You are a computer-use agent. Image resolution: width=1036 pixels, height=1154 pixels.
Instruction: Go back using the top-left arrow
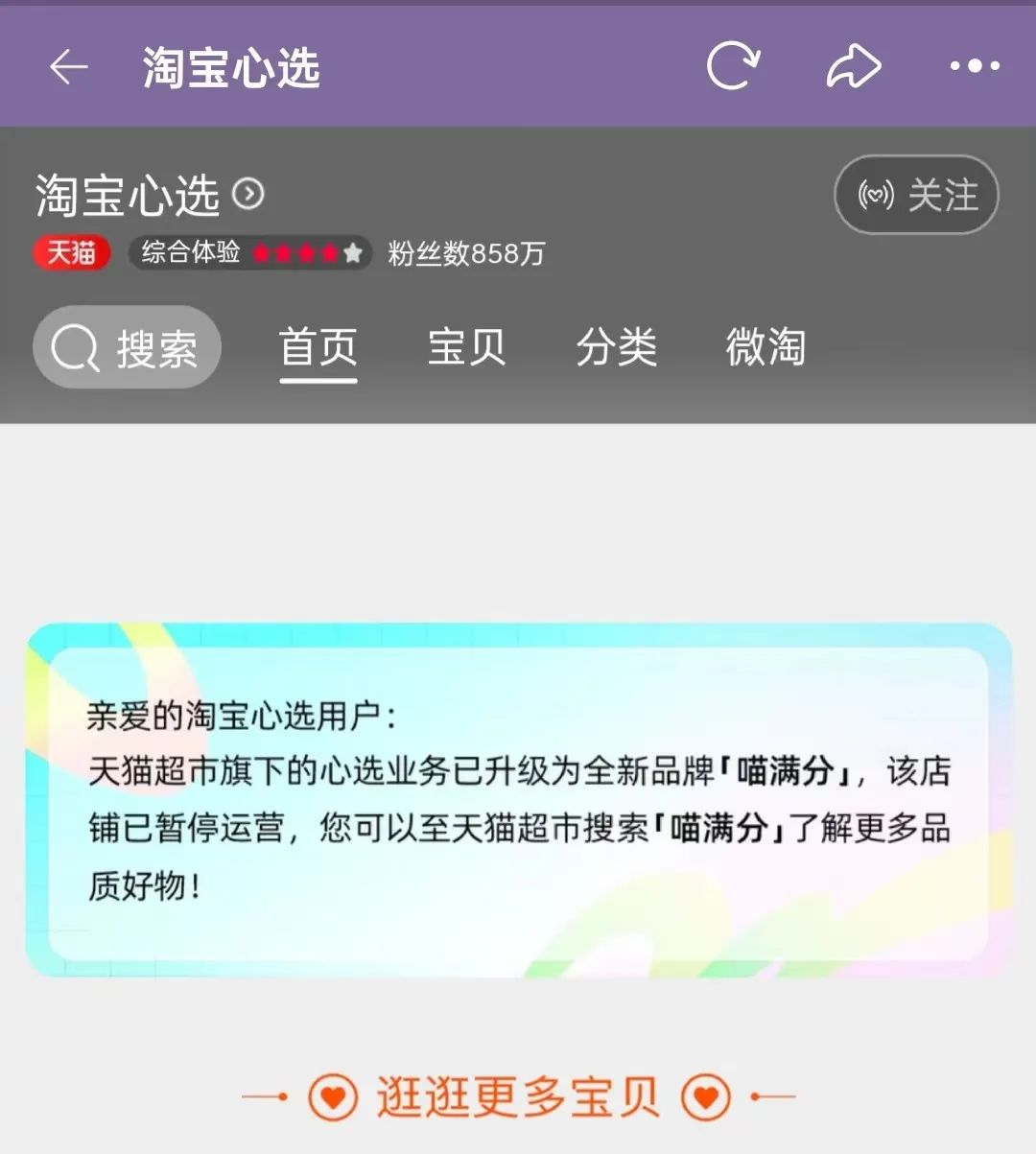pyautogui.click(x=68, y=67)
